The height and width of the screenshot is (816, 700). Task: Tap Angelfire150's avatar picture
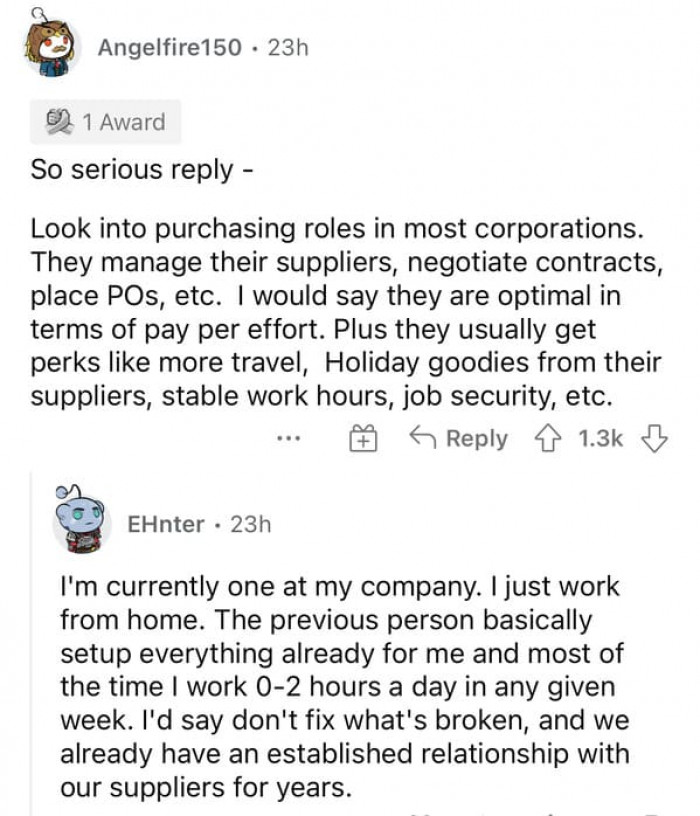pyautogui.click(x=52, y=45)
